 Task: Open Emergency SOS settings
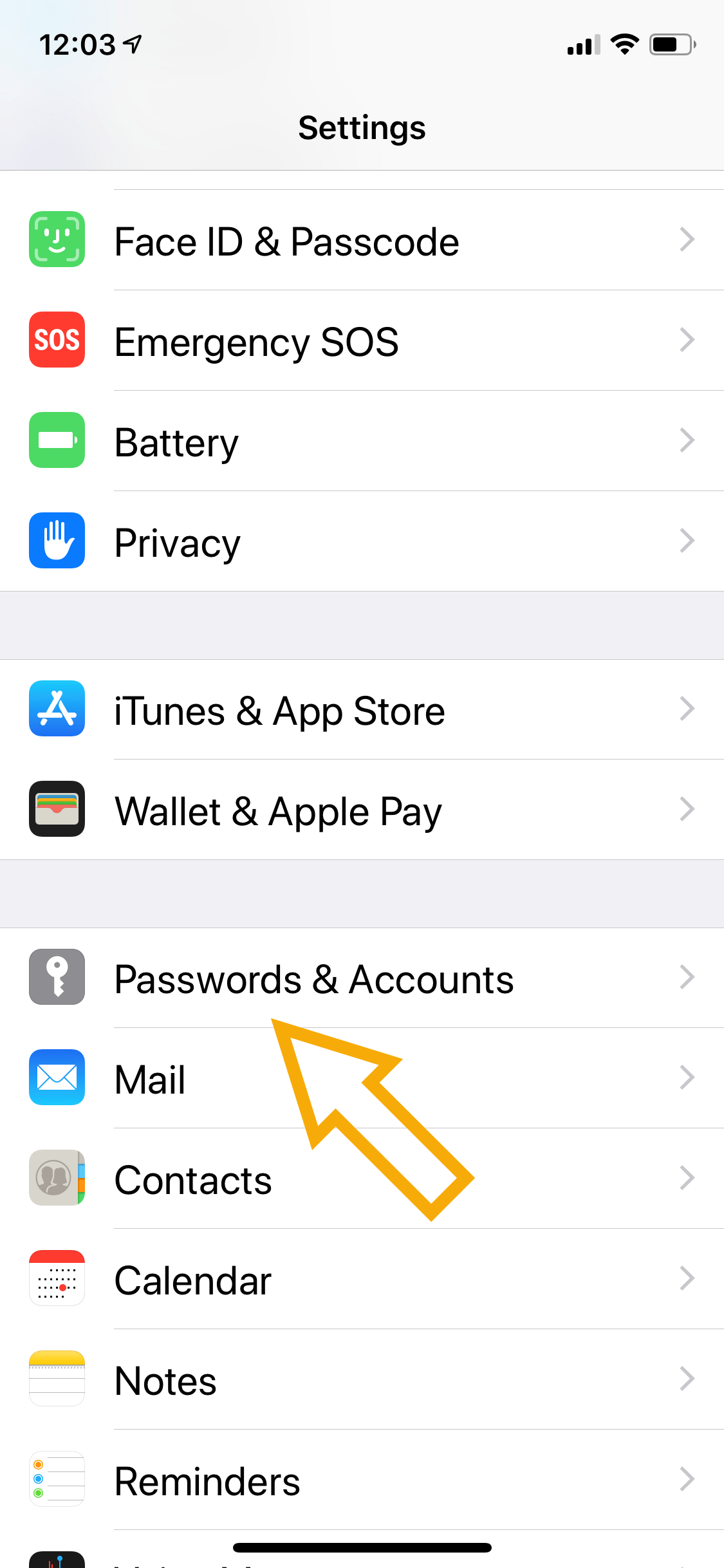click(362, 341)
